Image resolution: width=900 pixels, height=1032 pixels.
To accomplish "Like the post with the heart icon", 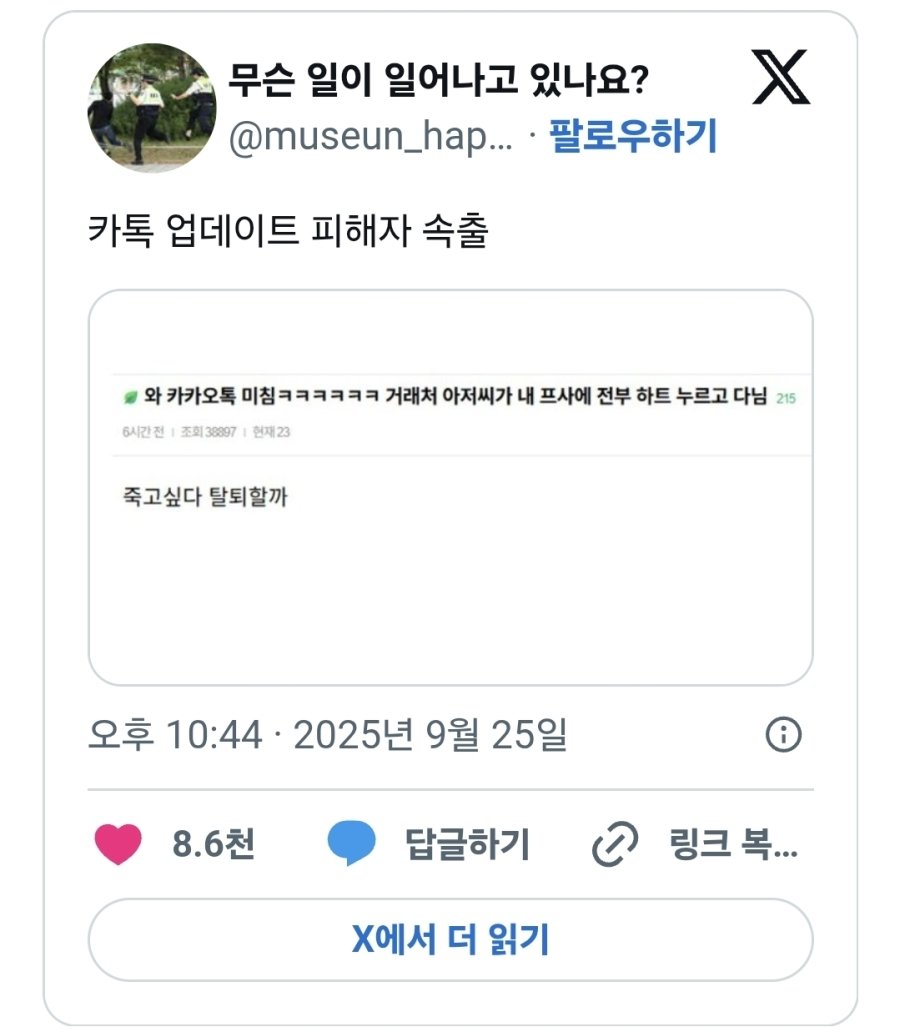I will [119, 845].
